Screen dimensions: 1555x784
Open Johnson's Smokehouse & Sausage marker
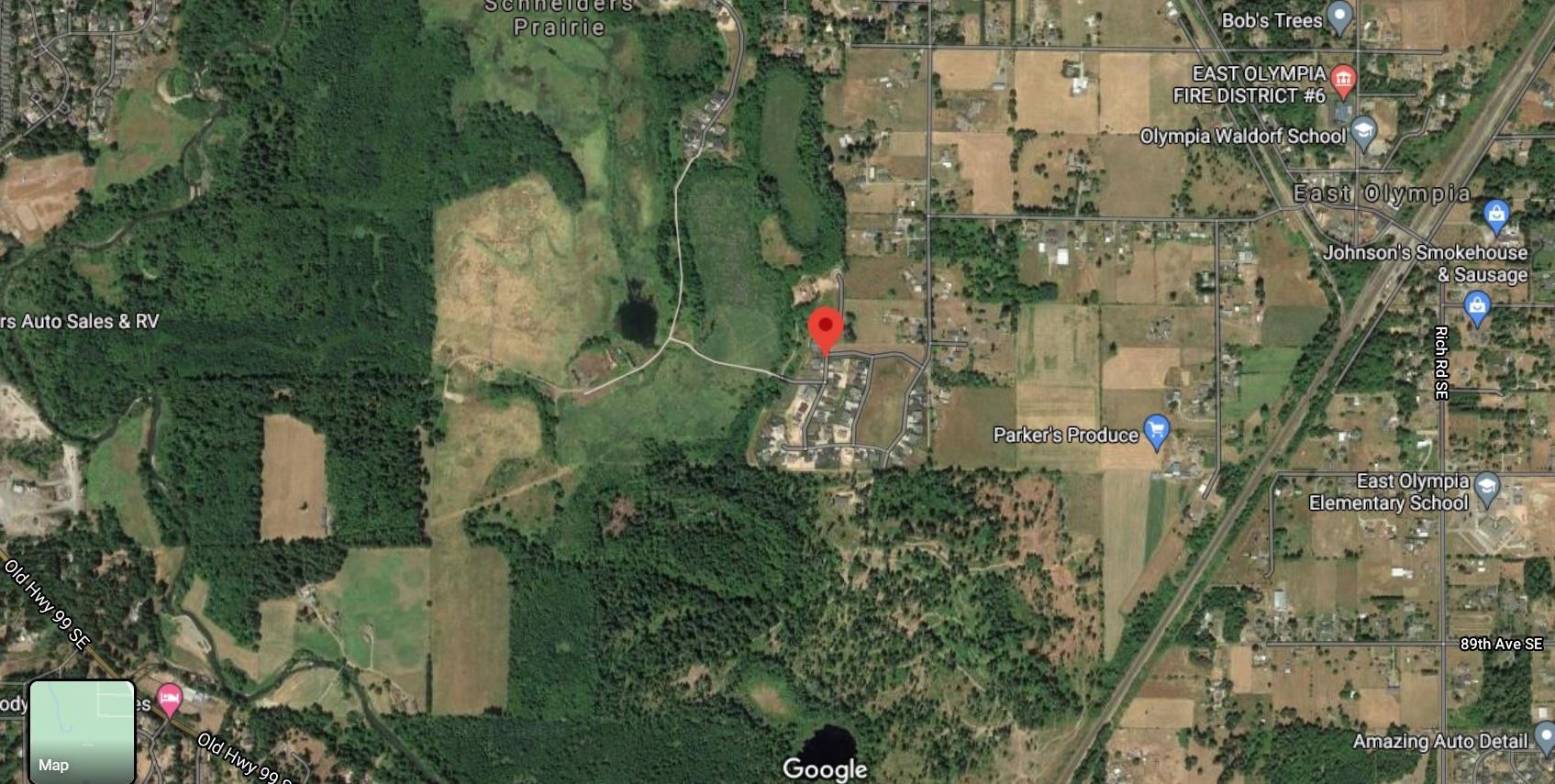tap(1496, 216)
